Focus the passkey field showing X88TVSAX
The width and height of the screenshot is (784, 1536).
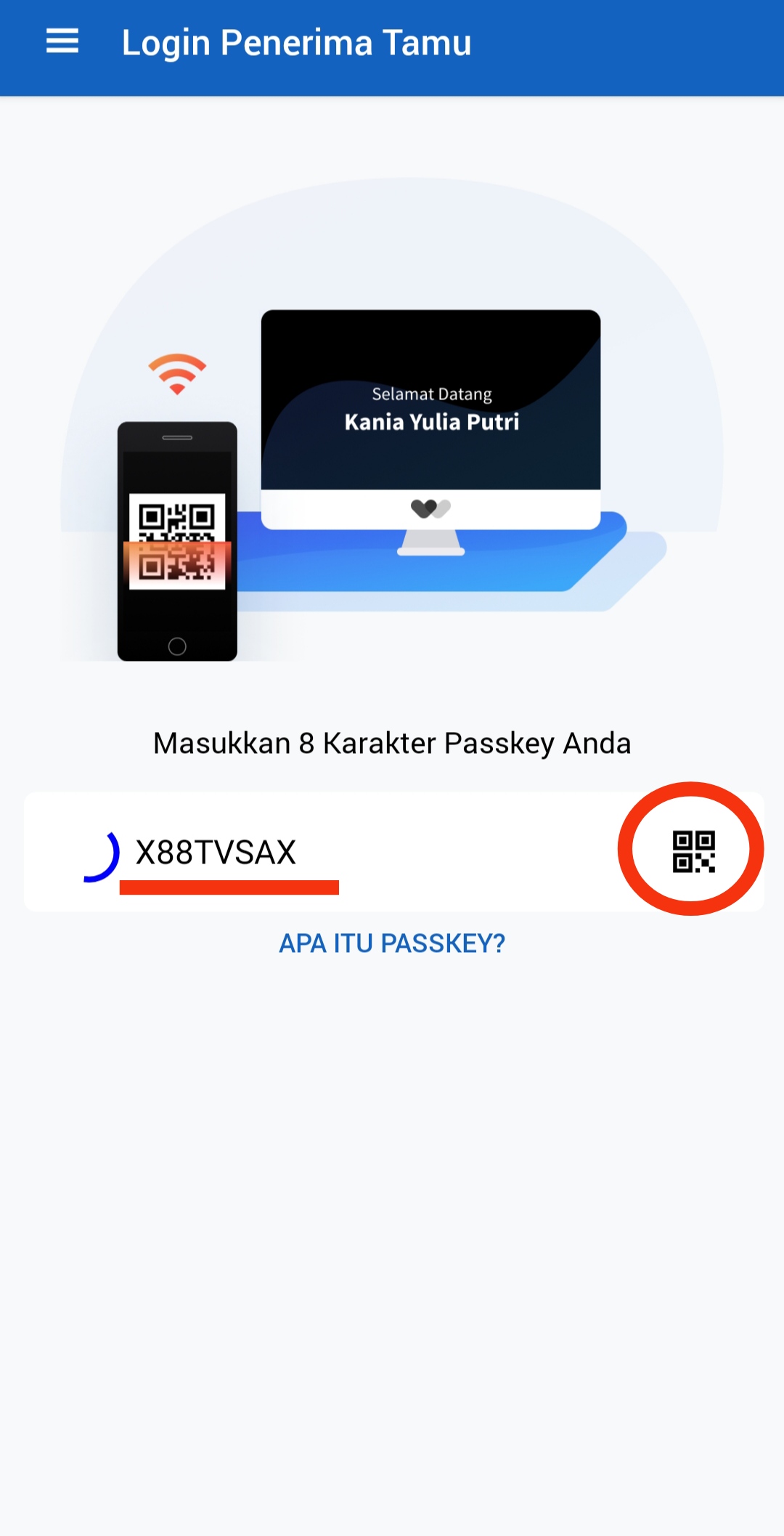(363, 852)
